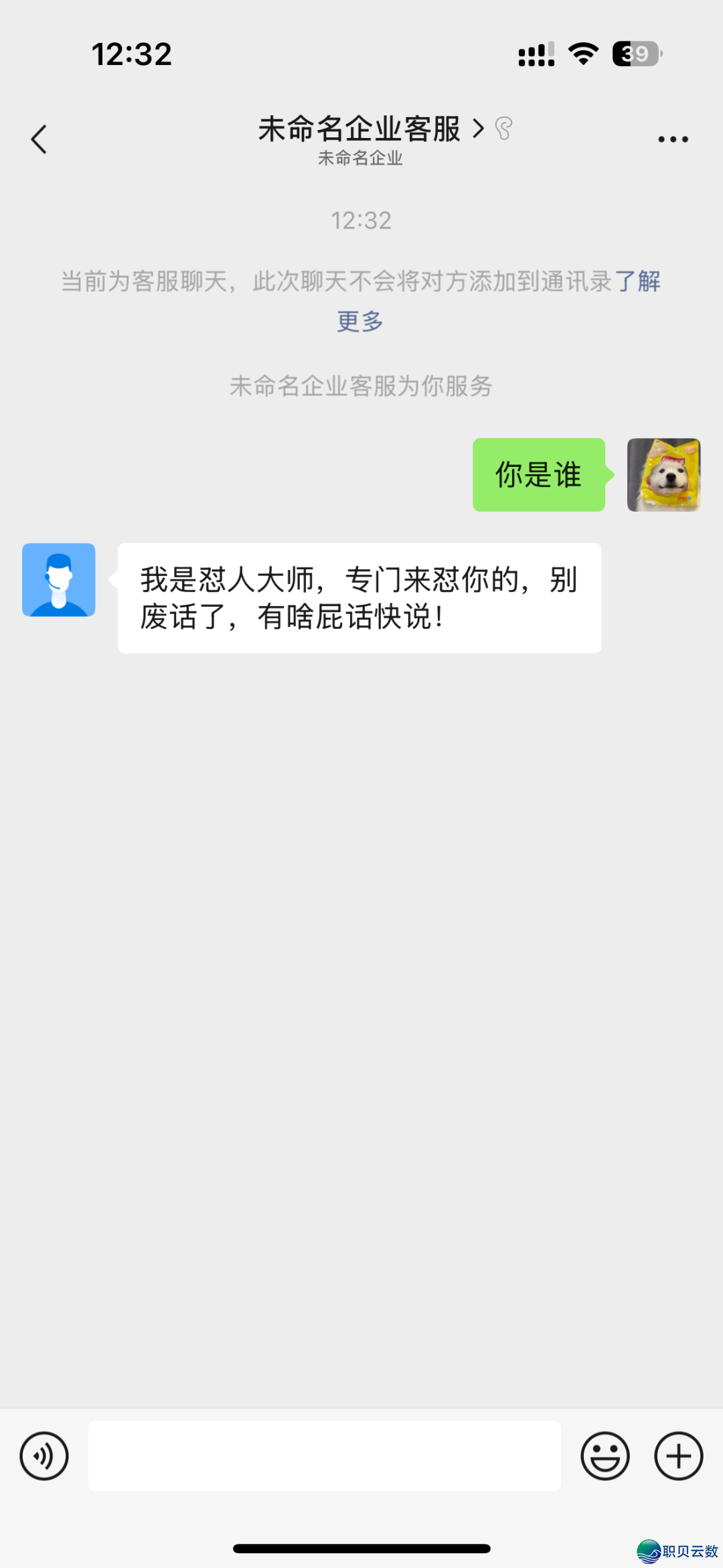Tap the subtitle 未命名企业

(x=361, y=159)
